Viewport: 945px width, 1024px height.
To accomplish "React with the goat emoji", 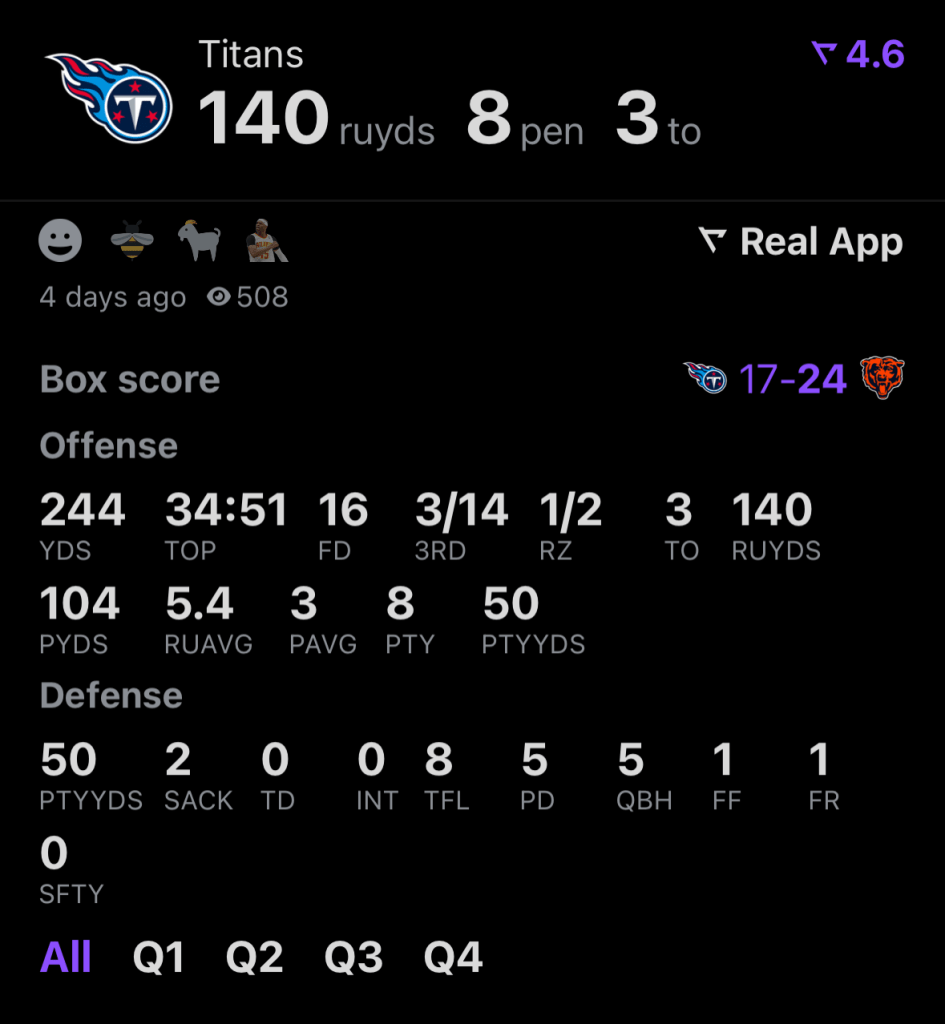I will click(199, 241).
